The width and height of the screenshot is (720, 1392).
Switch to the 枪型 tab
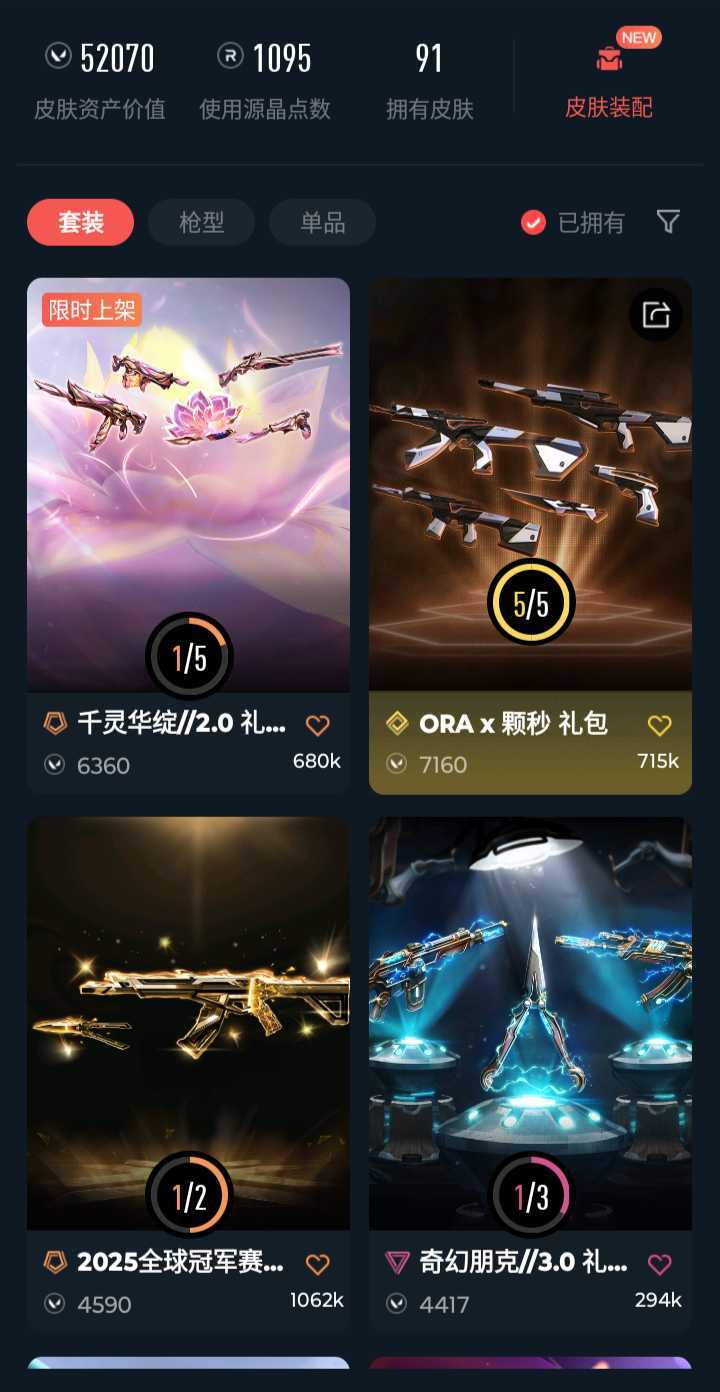point(201,222)
